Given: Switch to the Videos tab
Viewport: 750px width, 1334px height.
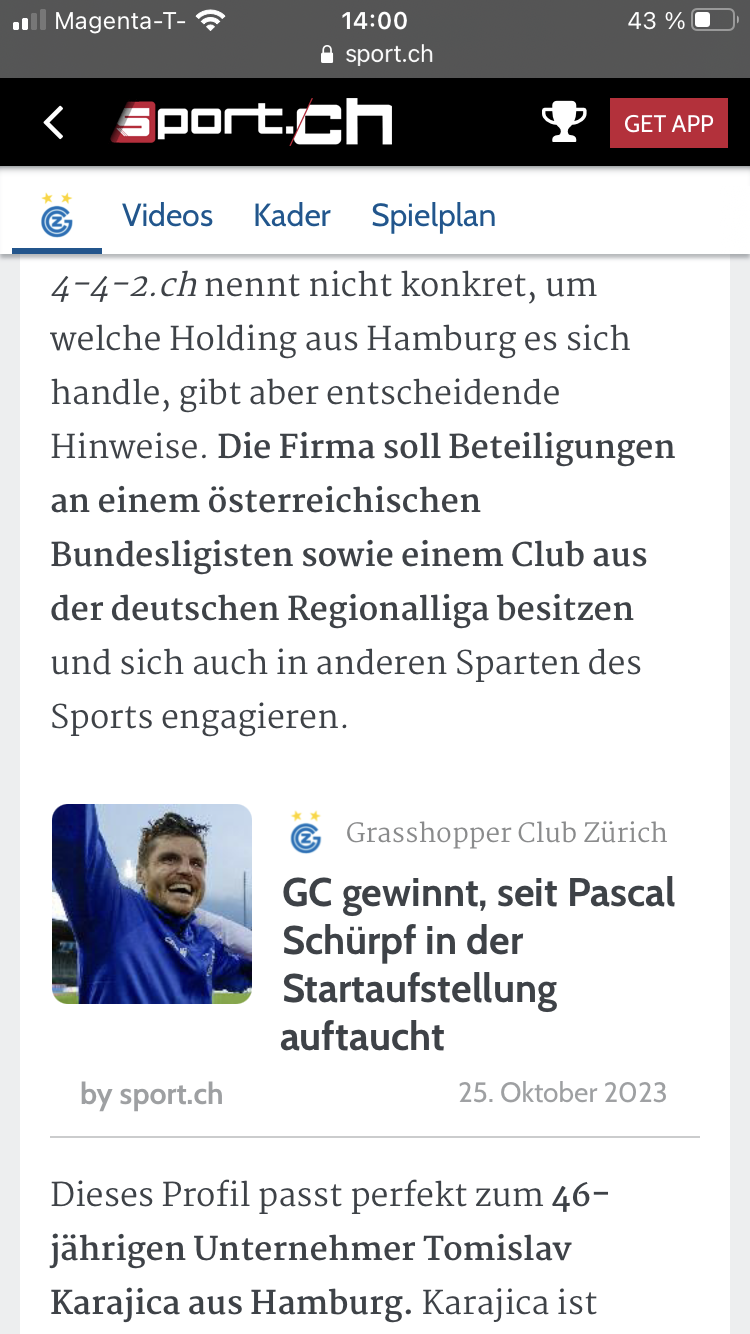Looking at the screenshot, I should coord(167,215).
